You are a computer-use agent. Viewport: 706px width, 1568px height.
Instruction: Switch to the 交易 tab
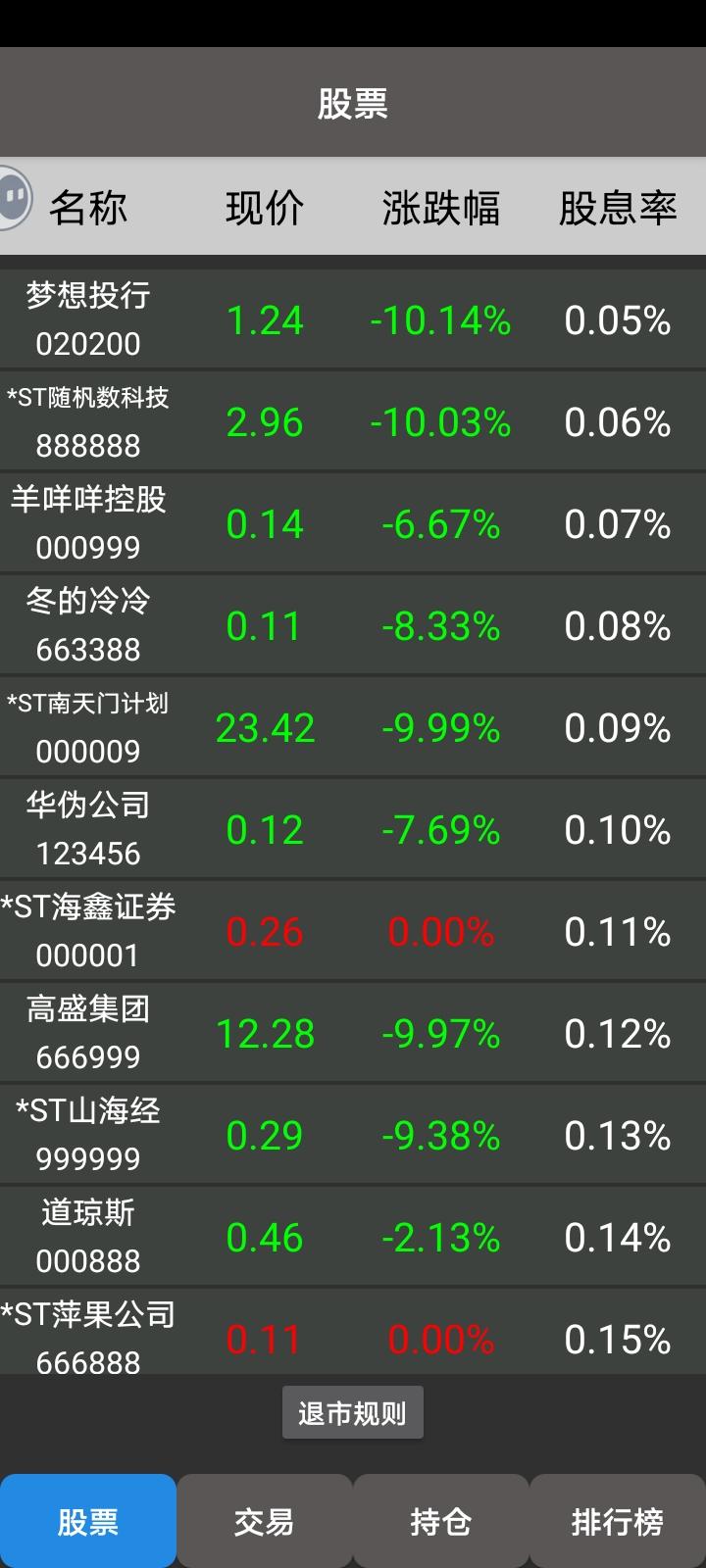pos(265,1521)
